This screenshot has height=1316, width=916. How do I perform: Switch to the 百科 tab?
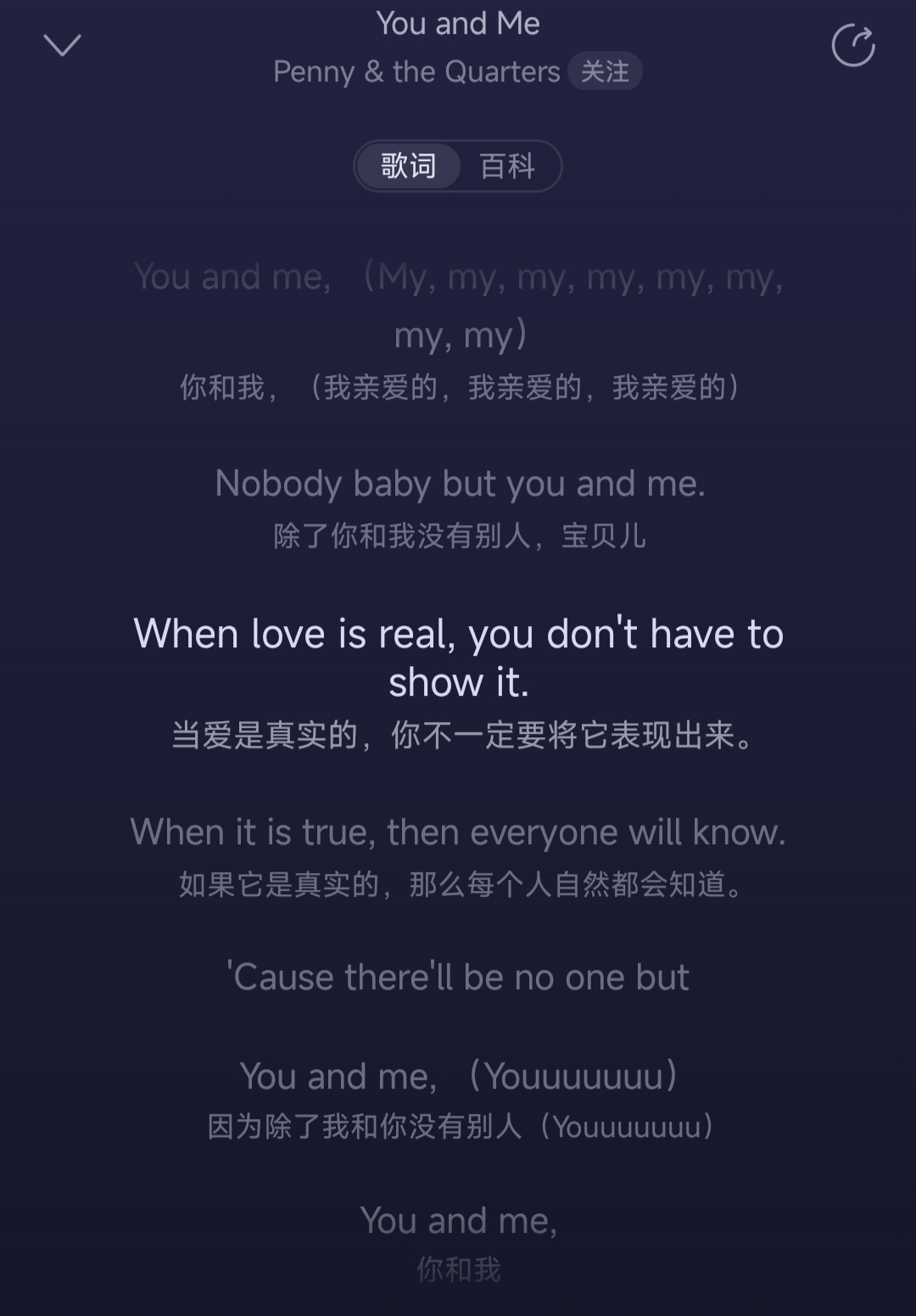(x=507, y=165)
